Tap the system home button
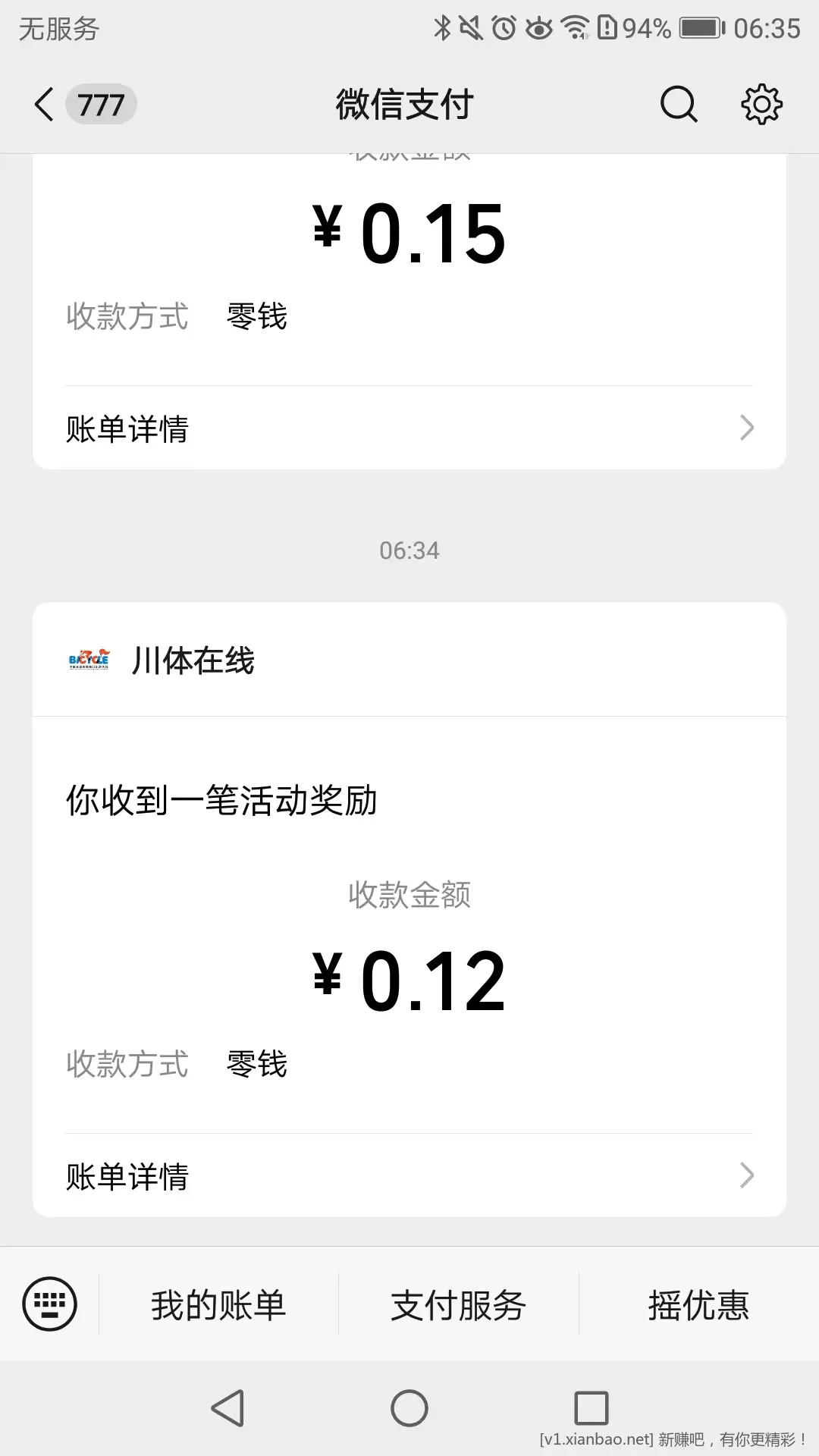Screen dimensions: 819x1456 (x=409, y=1408)
